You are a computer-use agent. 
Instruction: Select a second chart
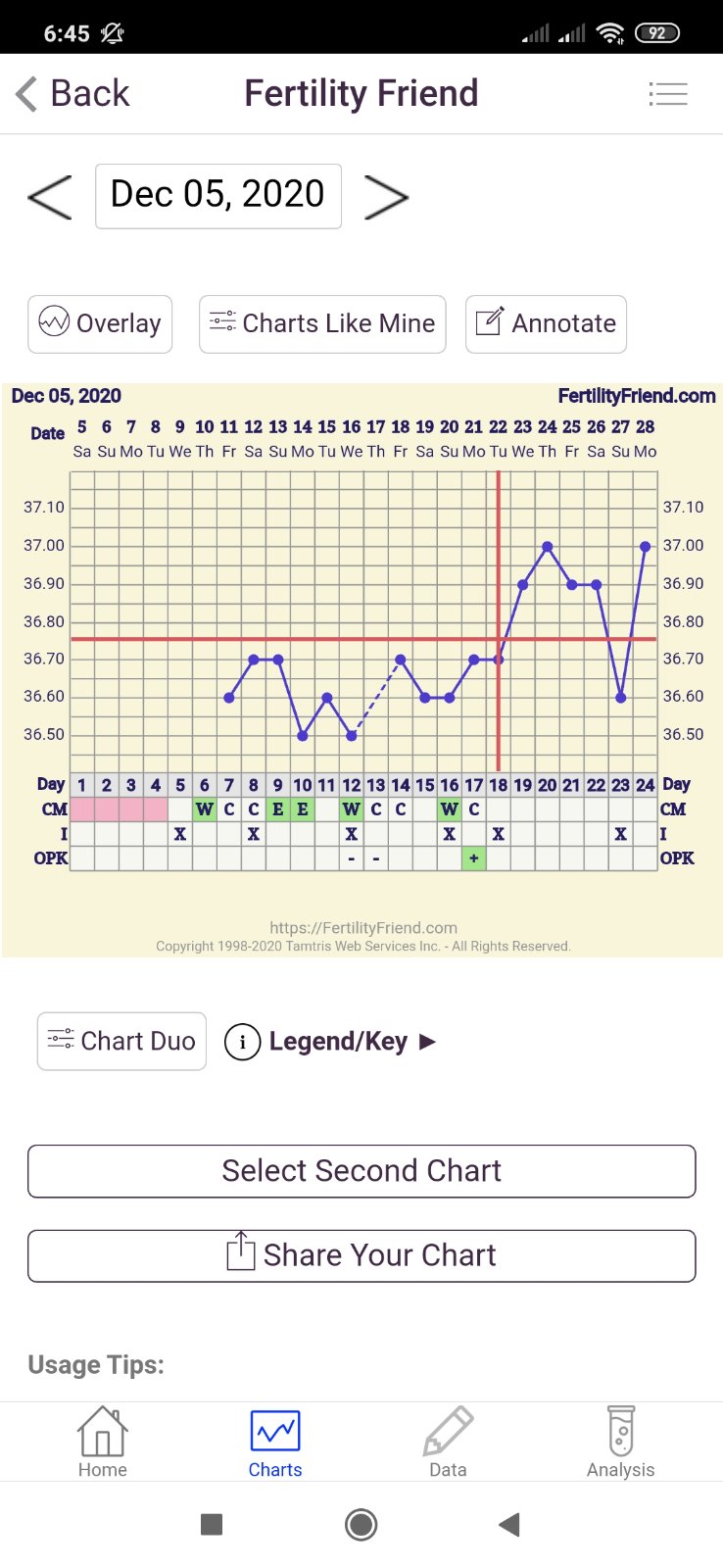point(361,1171)
